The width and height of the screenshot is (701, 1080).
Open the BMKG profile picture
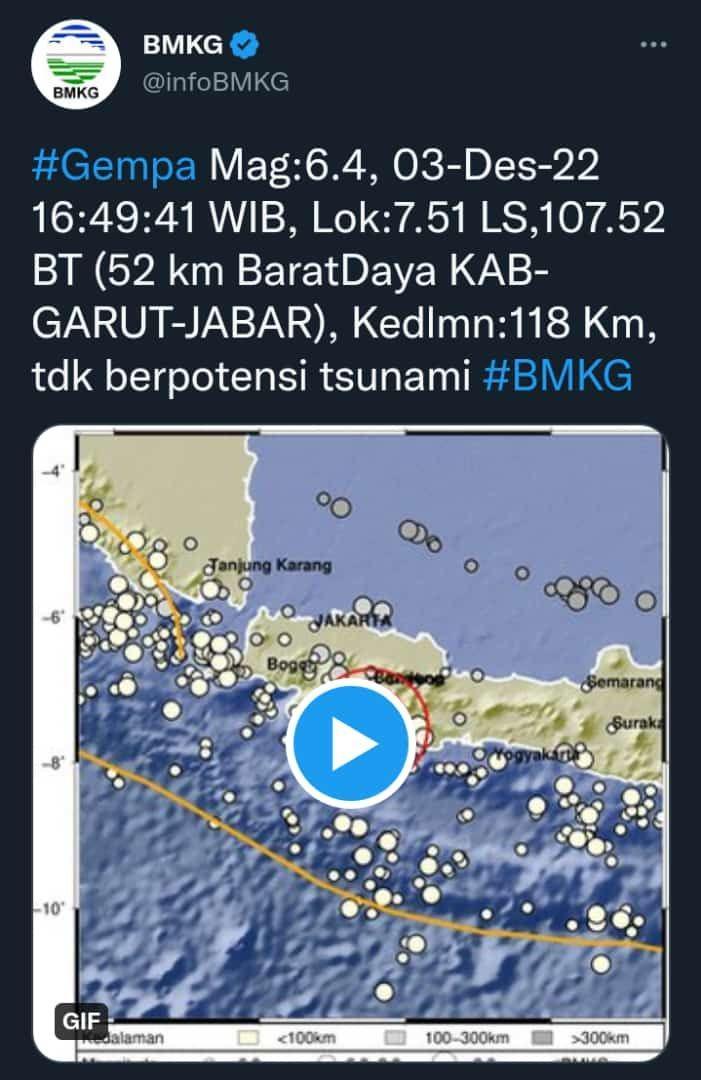(77, 65)
